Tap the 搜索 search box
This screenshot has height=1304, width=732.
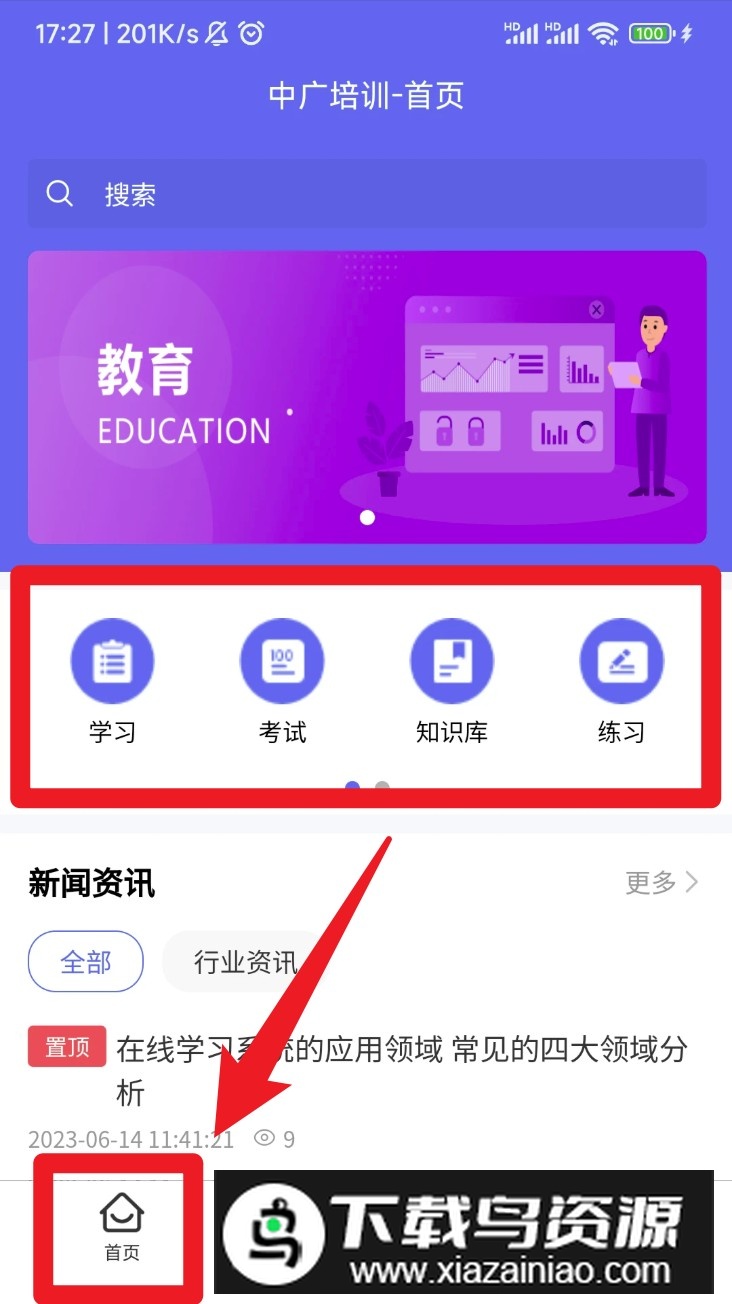[366, 194]
